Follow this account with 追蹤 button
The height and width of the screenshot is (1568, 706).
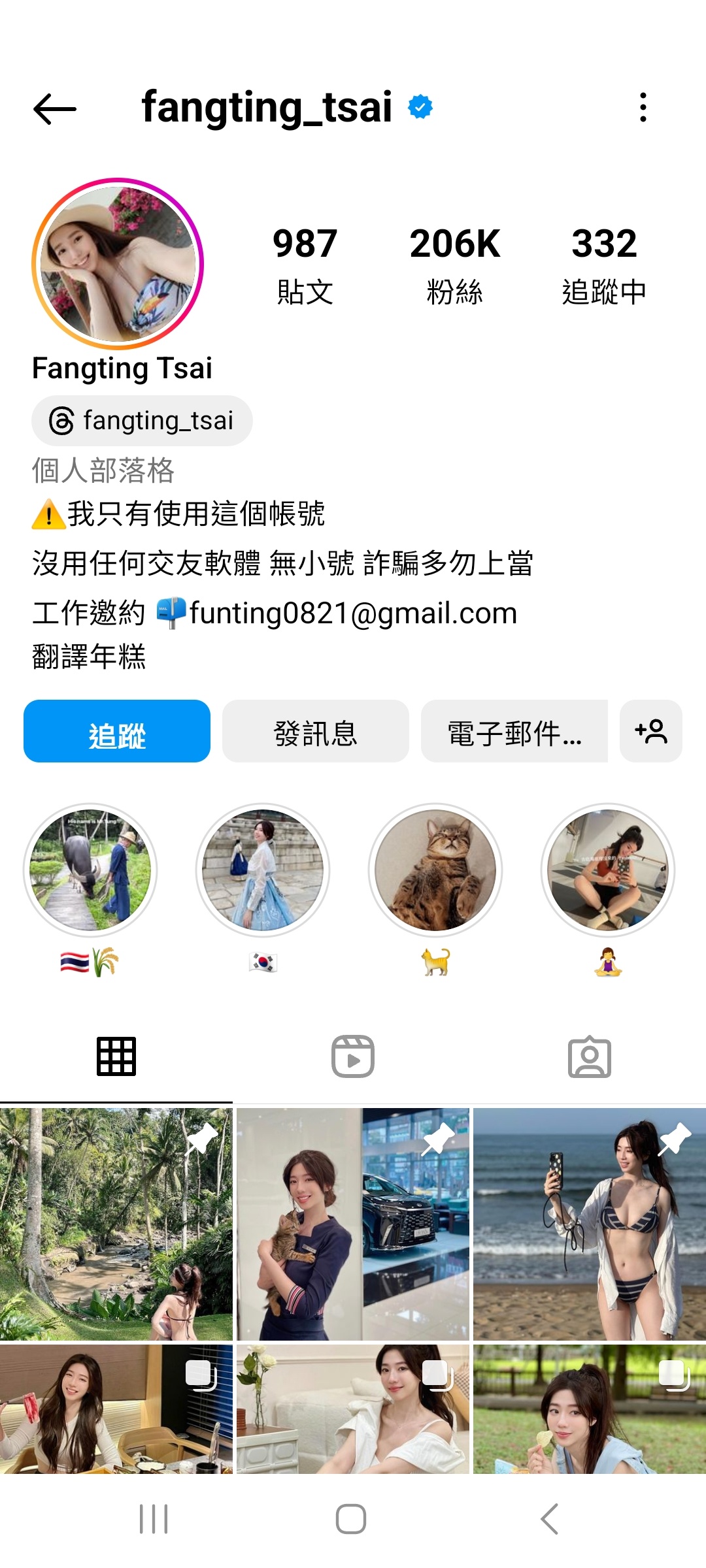[x=117, y=732]
